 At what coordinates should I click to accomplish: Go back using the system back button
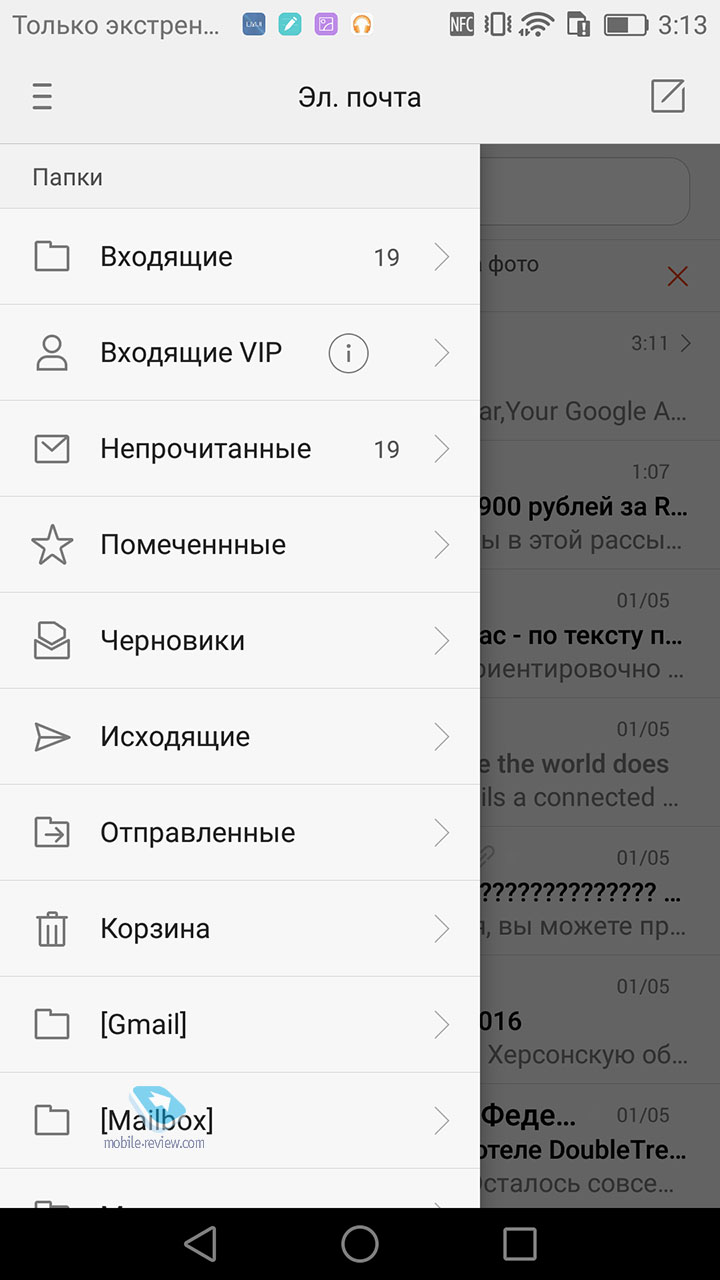point(200,1244)
